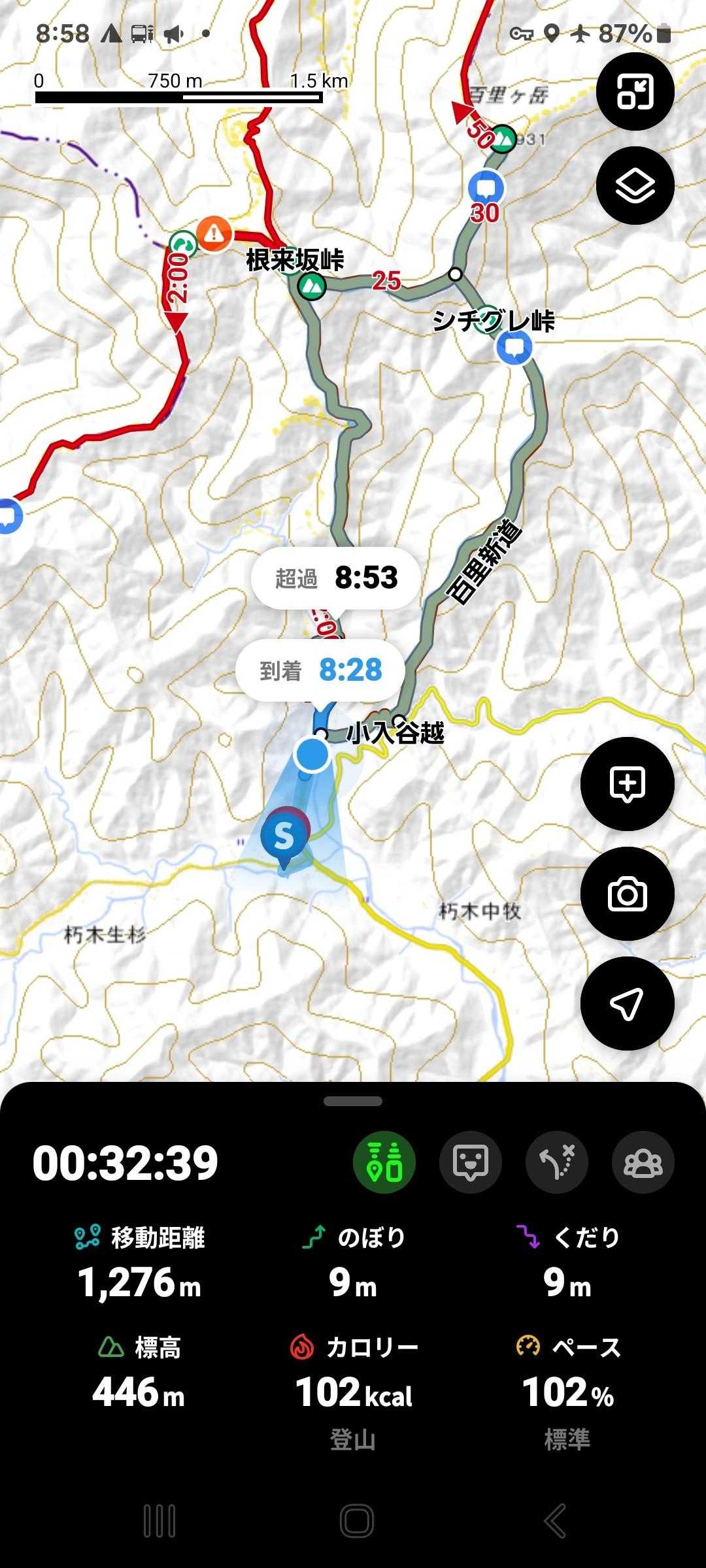Open the group members sharing icon
The width and height of the screenshot is (706, 1568).
643,1162
